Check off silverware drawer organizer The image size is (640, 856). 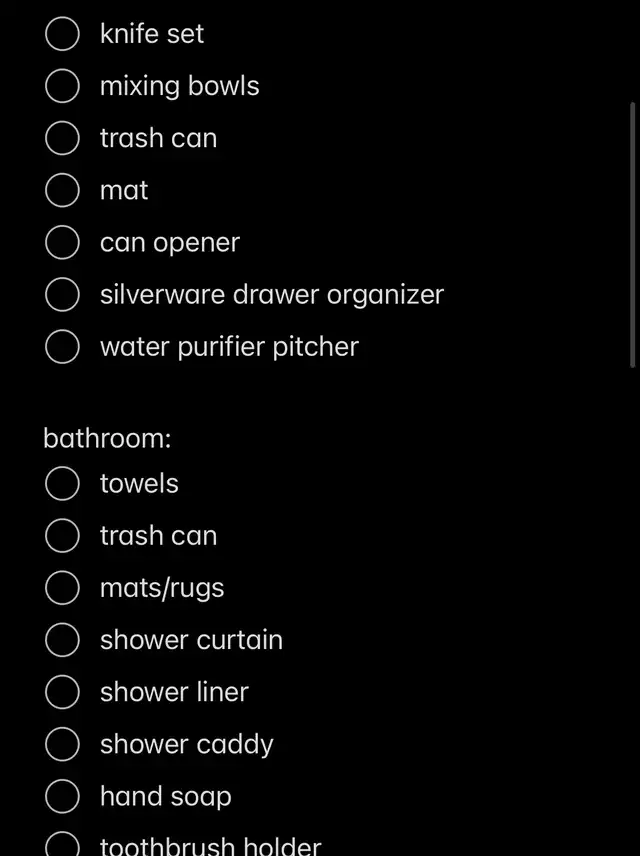[63, 295]
